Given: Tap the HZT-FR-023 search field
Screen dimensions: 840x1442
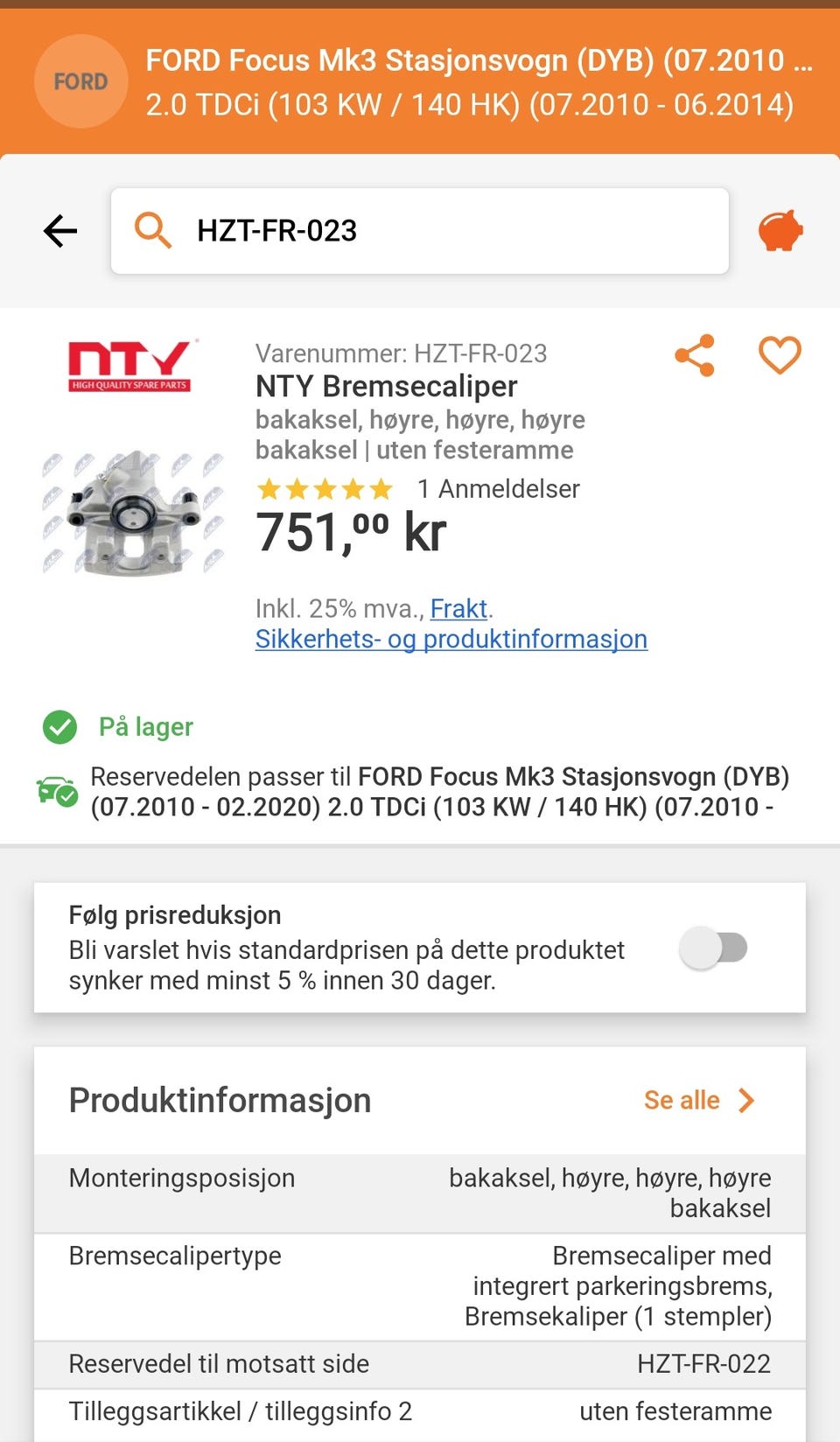Looking at the screenshot, I should 420,231.
